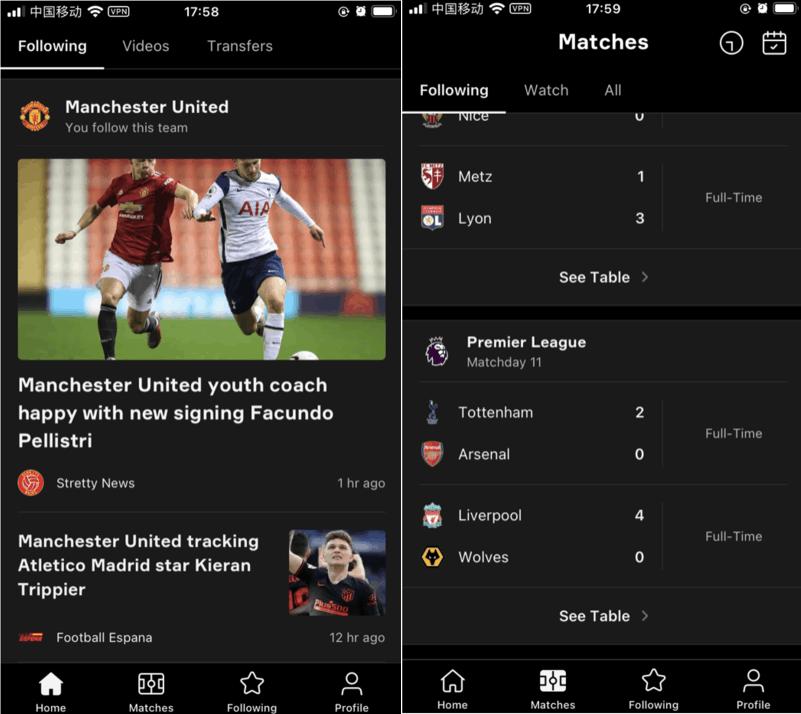Switch to the Watch tab
Viewport: 801px width, 714px height.
pos(546,90)
